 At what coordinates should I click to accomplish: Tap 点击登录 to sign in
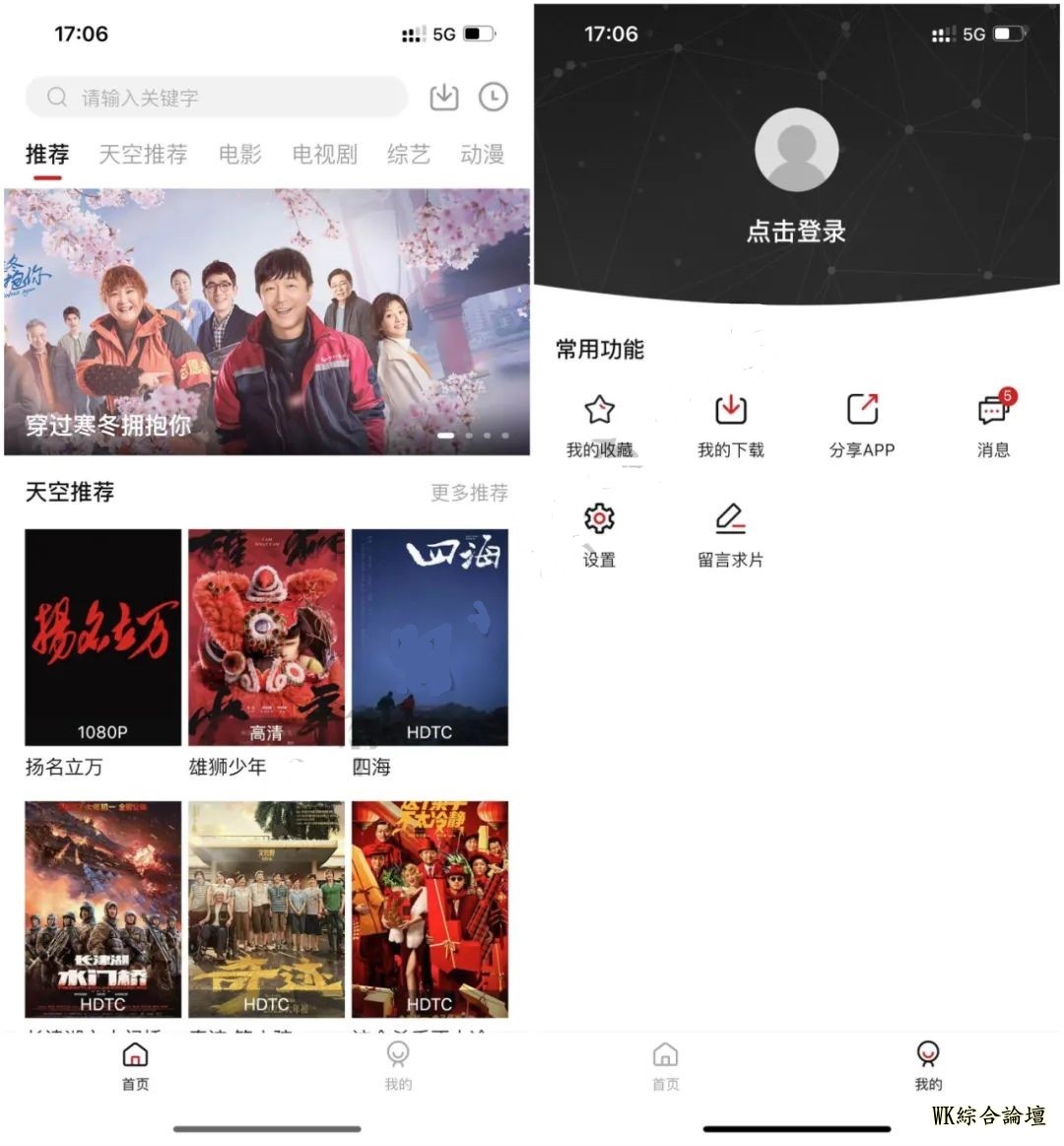[796, 232]
